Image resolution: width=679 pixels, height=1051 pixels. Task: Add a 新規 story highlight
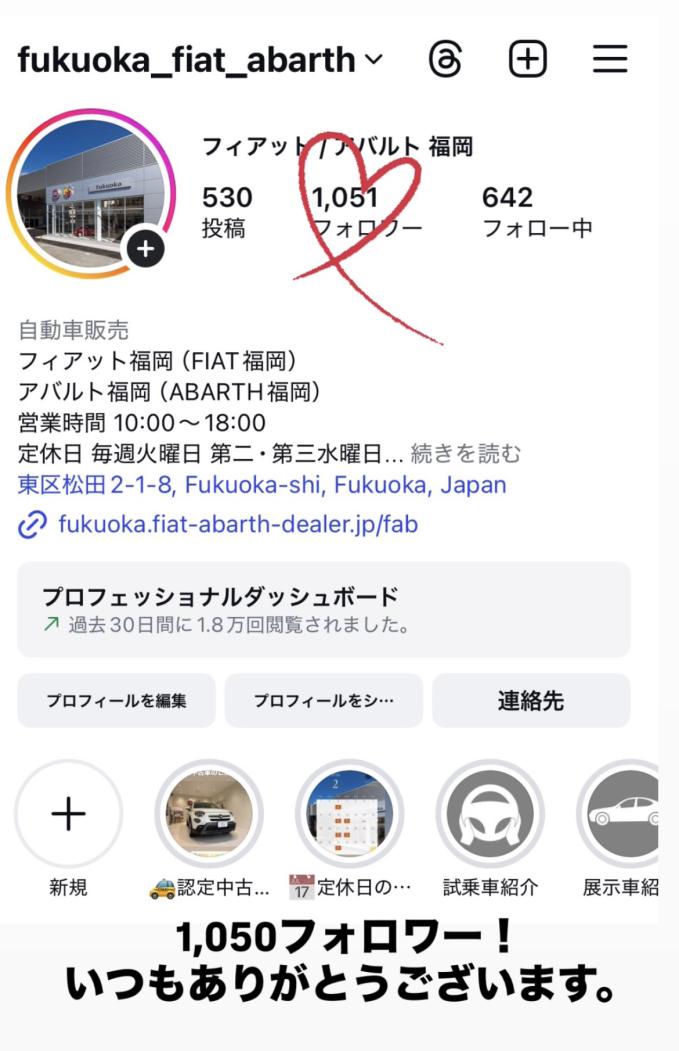(68, 814)
